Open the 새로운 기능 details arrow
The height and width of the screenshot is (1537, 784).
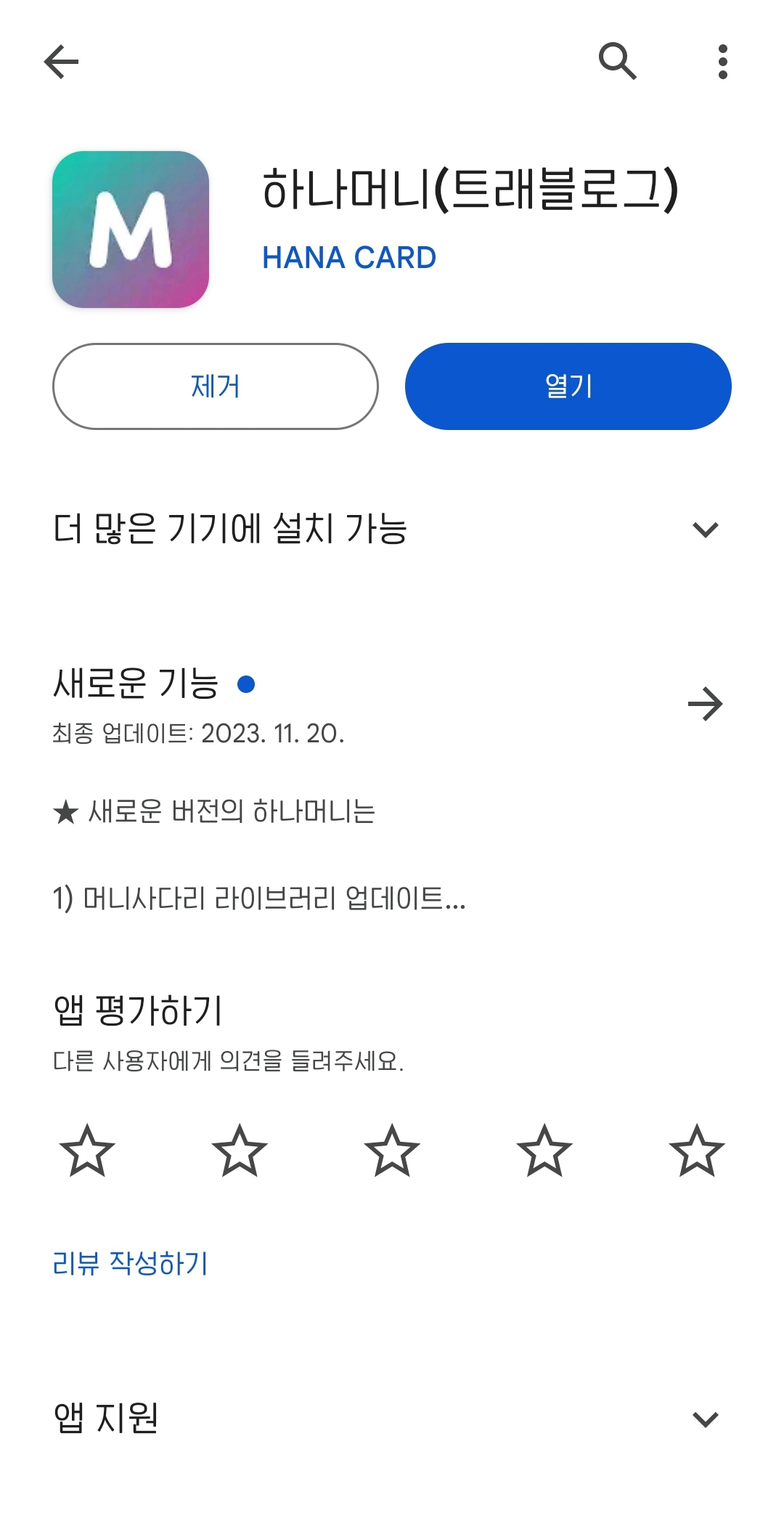point(706,703)
